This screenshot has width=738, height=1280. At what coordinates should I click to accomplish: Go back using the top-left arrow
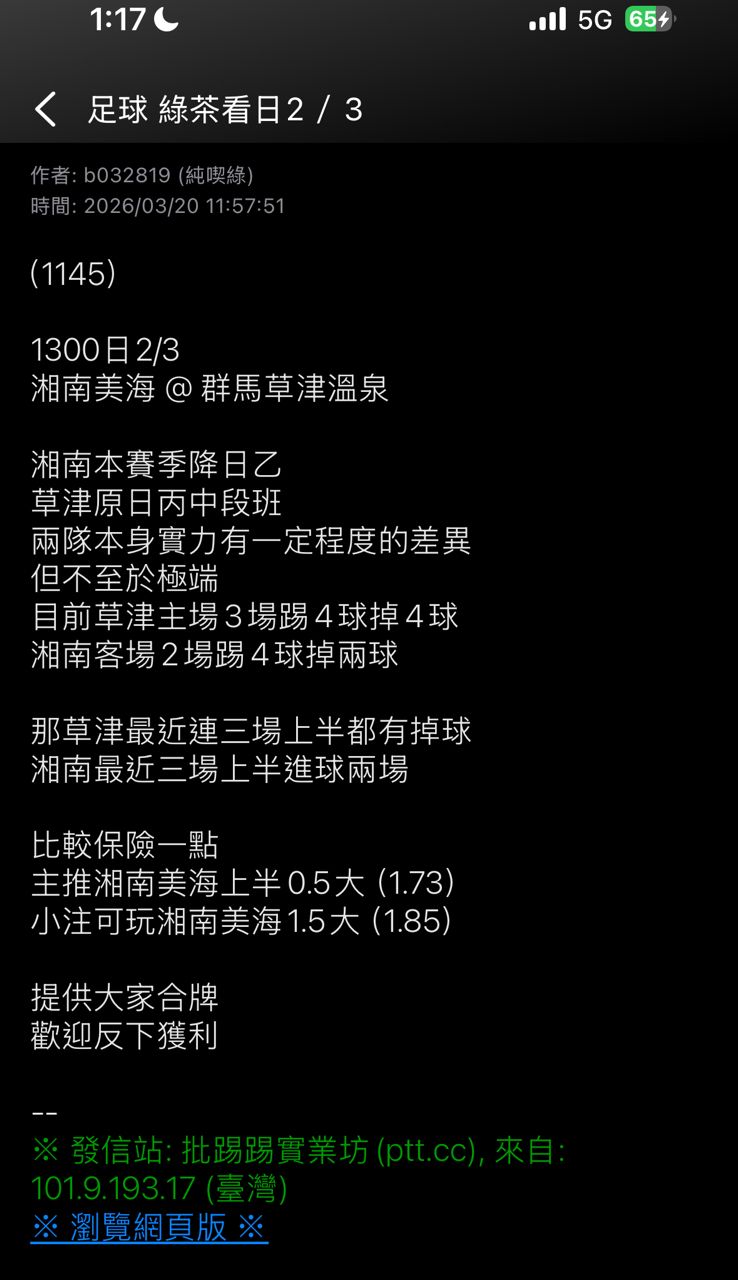pyautogui.click(x=46, y=109)
